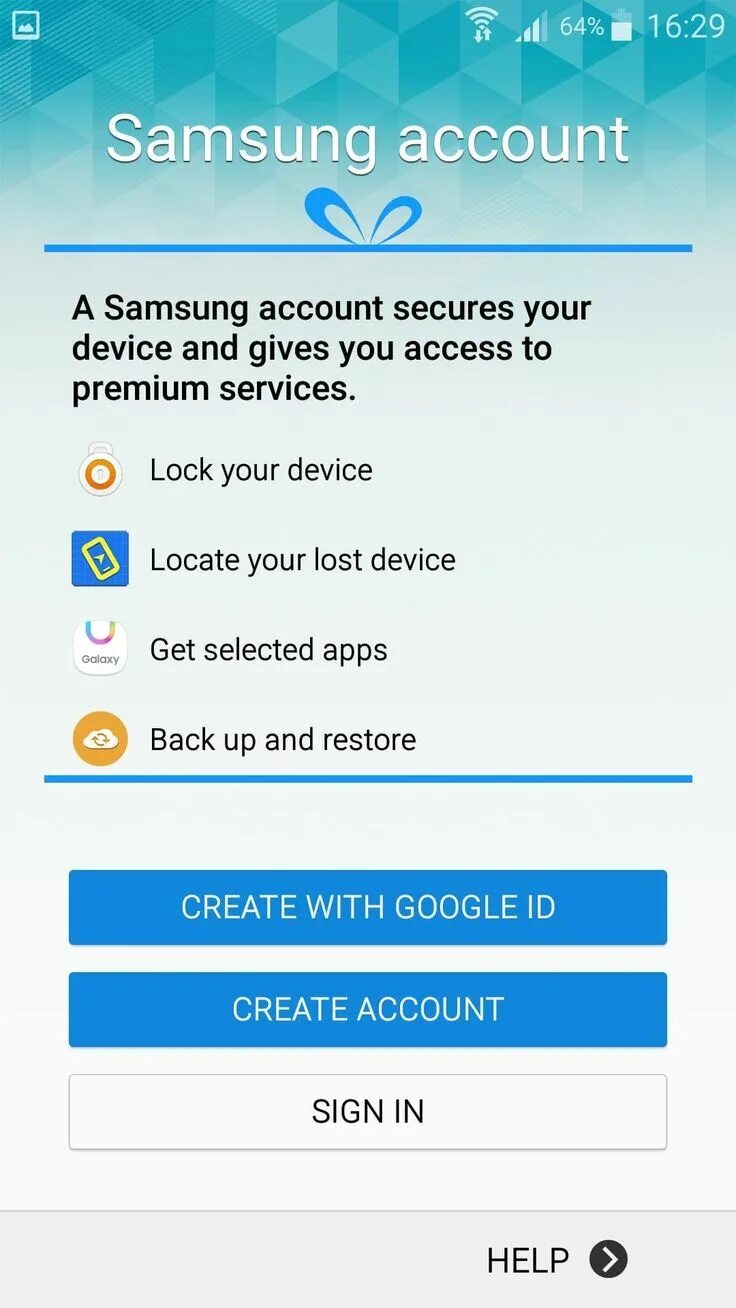The width and height of the screenshot is (736, 1308).
Task: Select the Create Account button
Action: (367, 1009)
